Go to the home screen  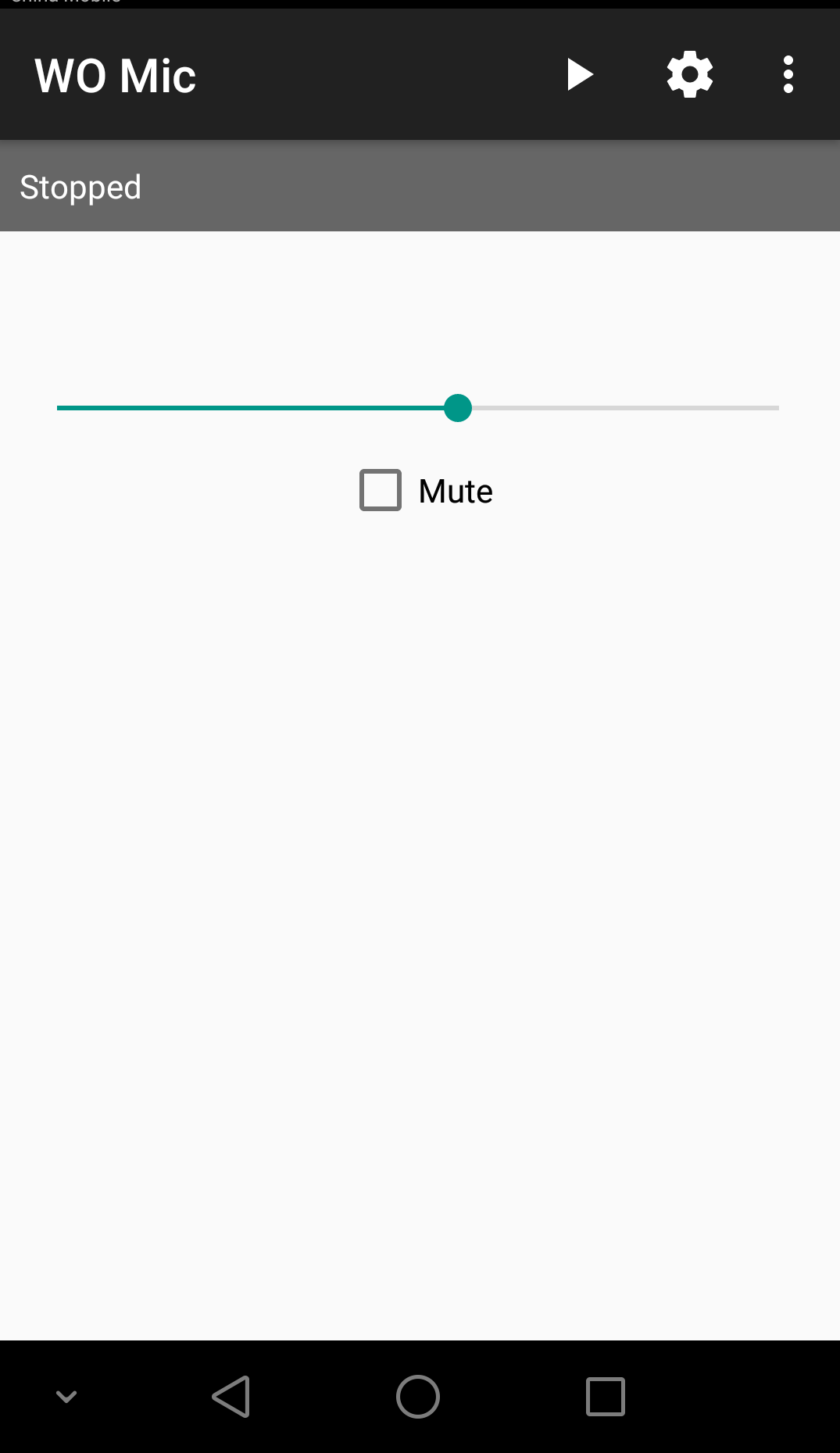(418, 1397)
